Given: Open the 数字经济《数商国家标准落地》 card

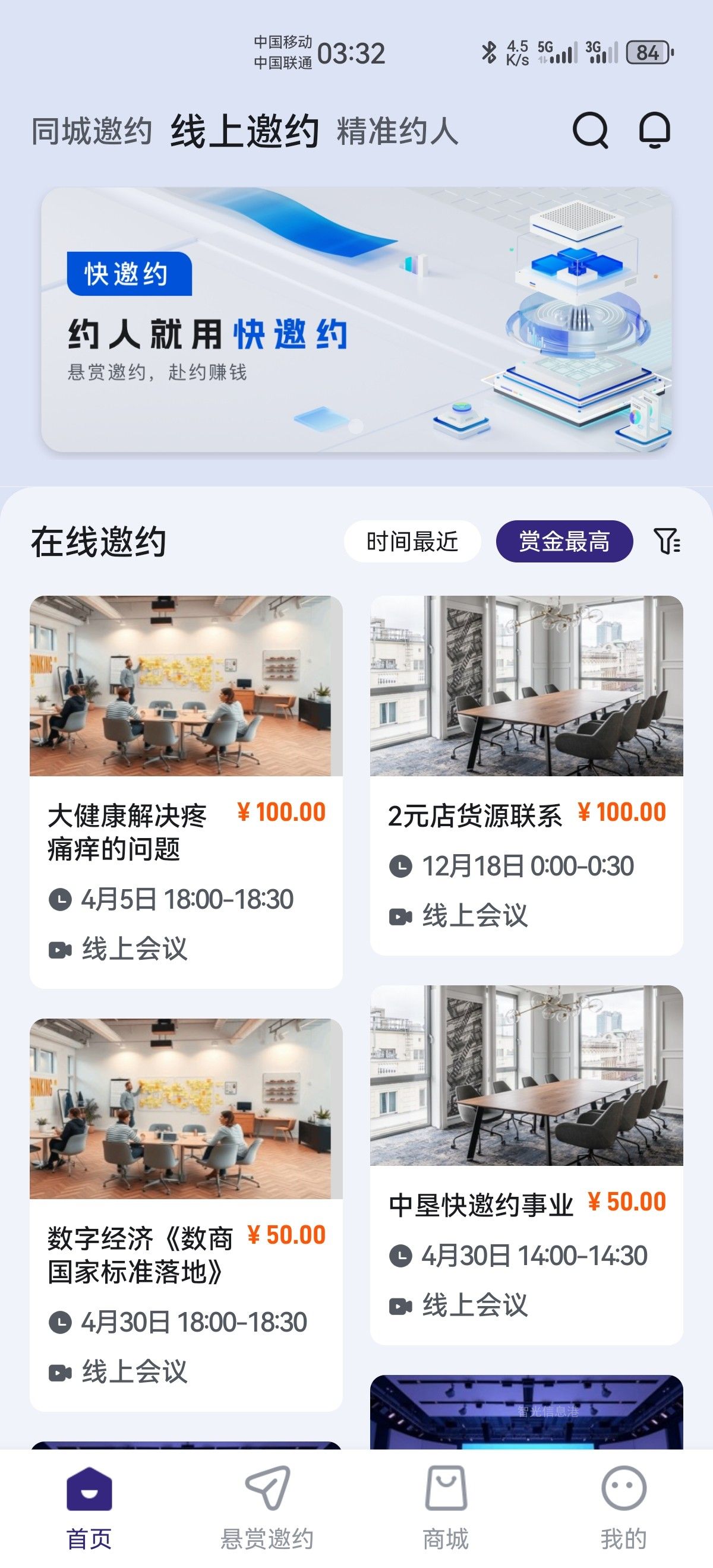Looking at the screenshot, I should (x=186, y=1215).
